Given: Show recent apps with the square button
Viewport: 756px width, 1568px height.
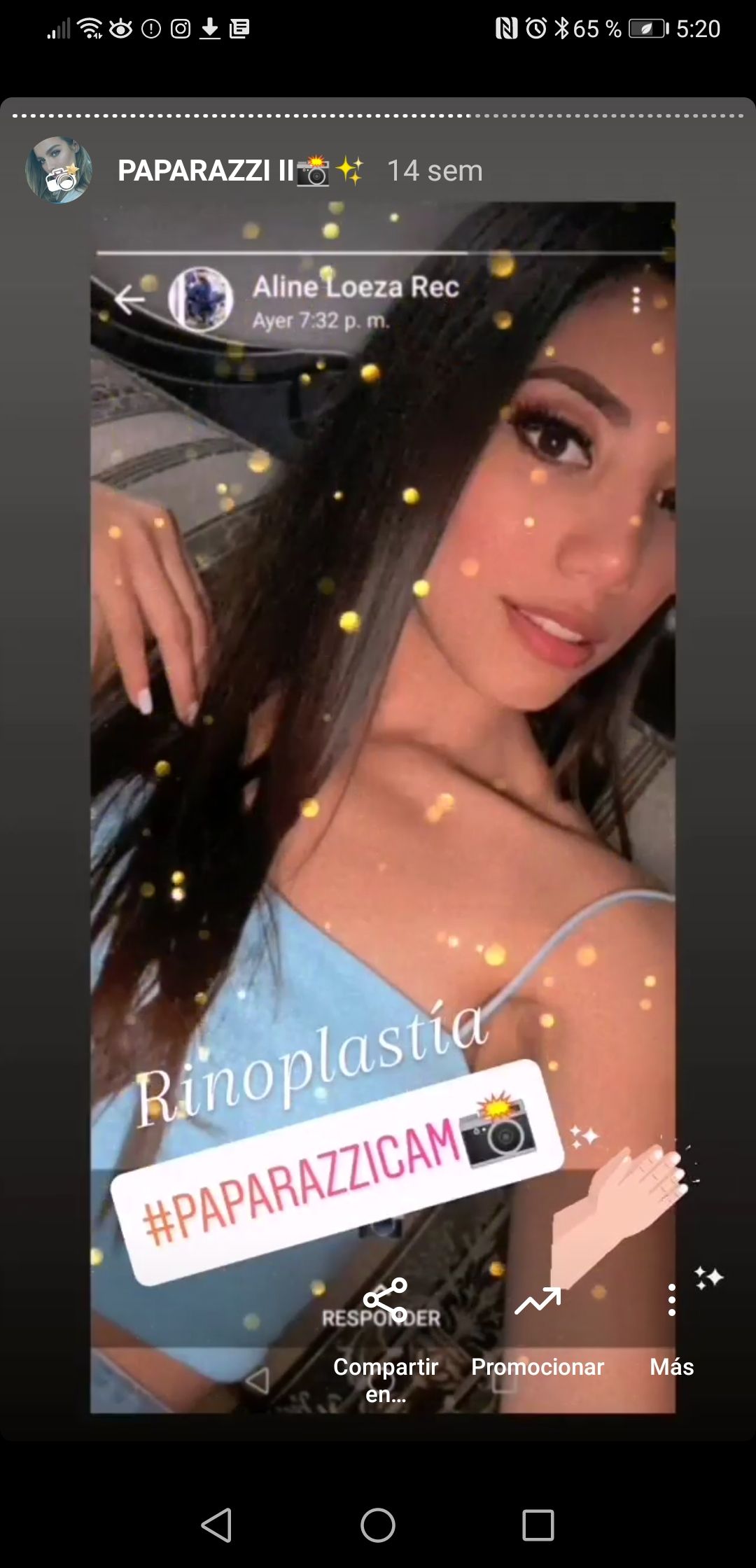Looking at the screenshot, I should tap(538, 1524).
